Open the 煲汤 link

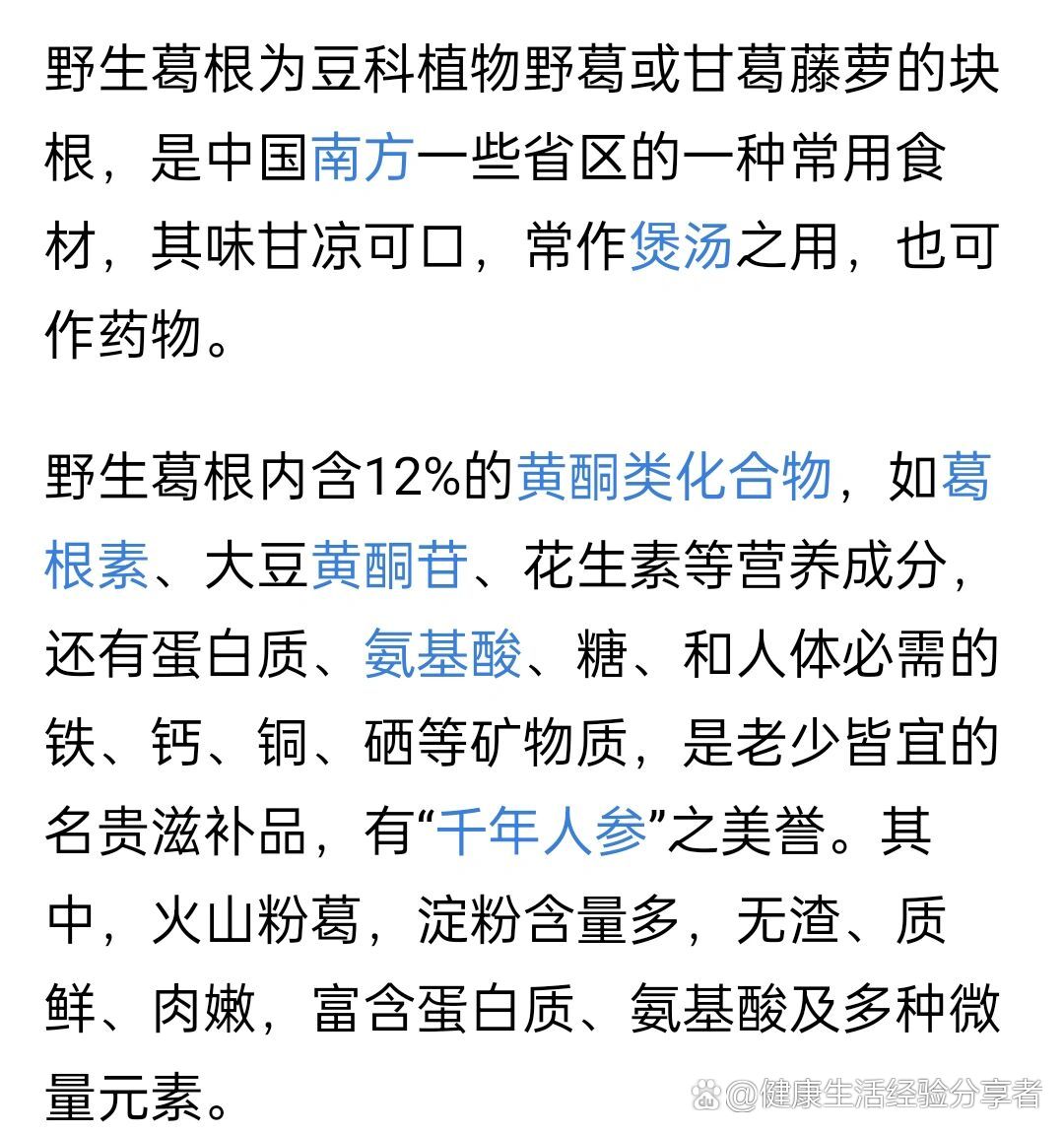click(x=681, y=247)
